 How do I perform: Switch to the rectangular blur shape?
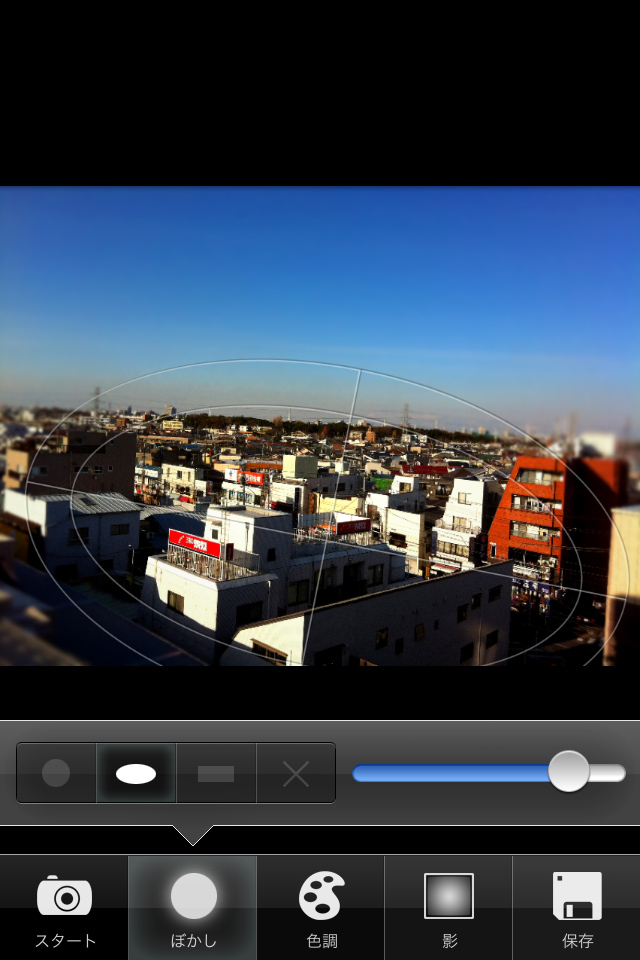point(216,773)
